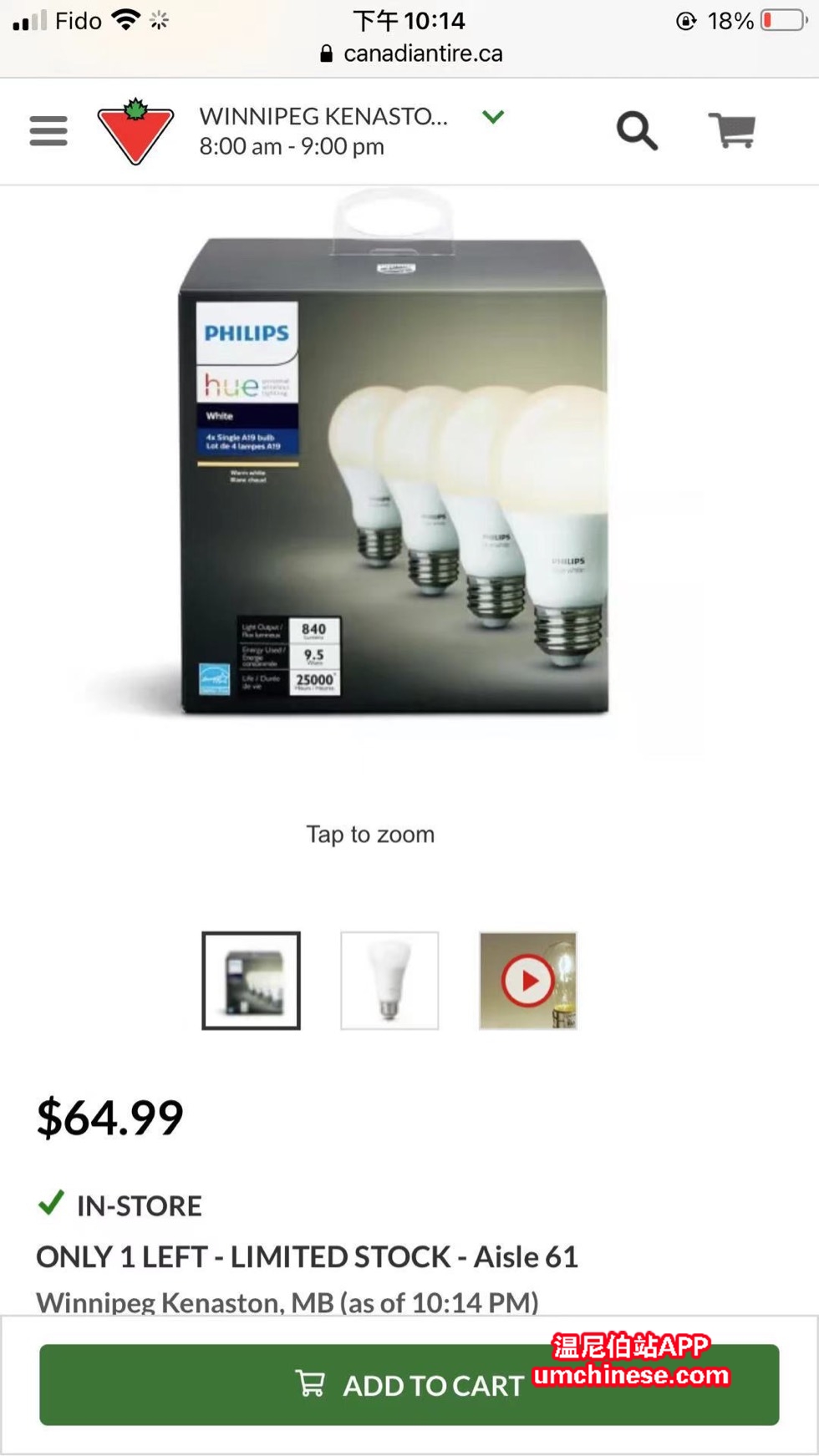View the shopping cart

tap(732, 131)
